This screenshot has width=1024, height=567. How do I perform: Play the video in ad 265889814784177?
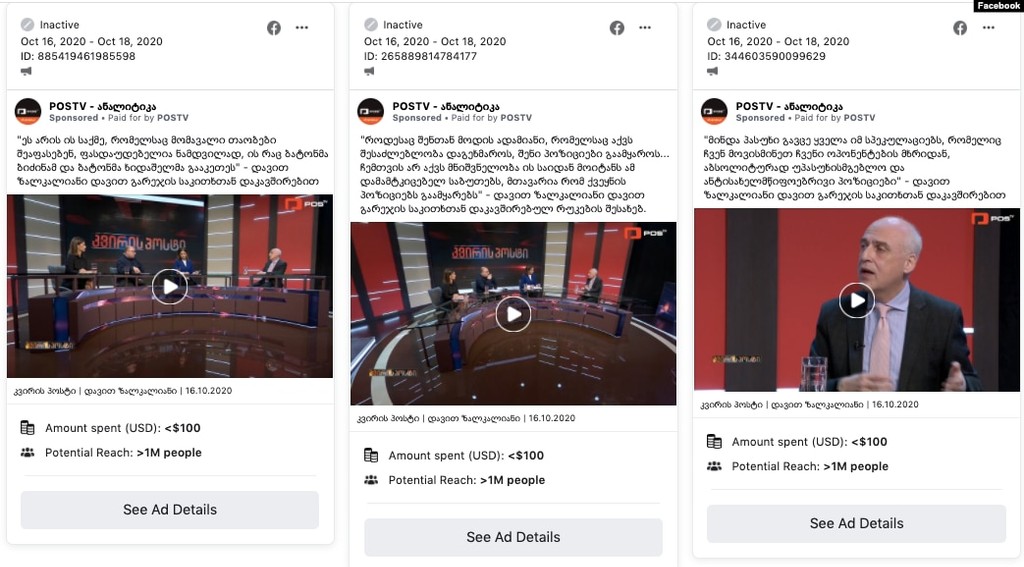click(x=513, y=314)
